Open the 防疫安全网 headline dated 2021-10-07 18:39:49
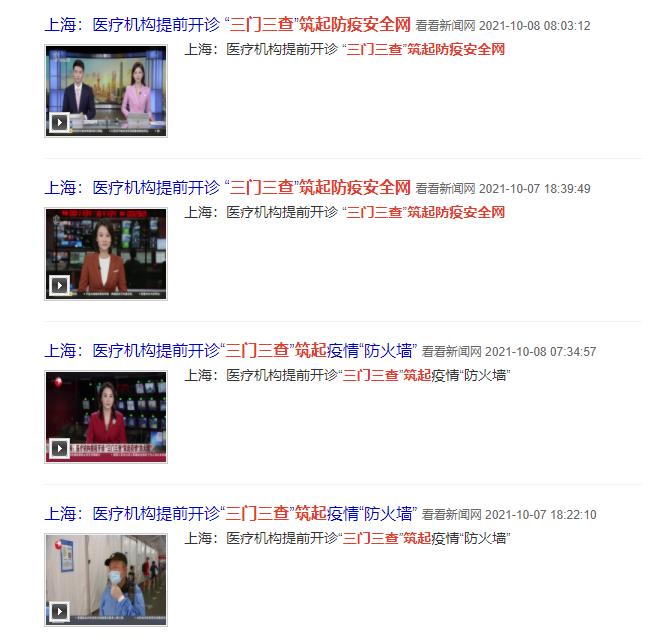The height and width of the screenshot is (641, 665). [228, 187]
